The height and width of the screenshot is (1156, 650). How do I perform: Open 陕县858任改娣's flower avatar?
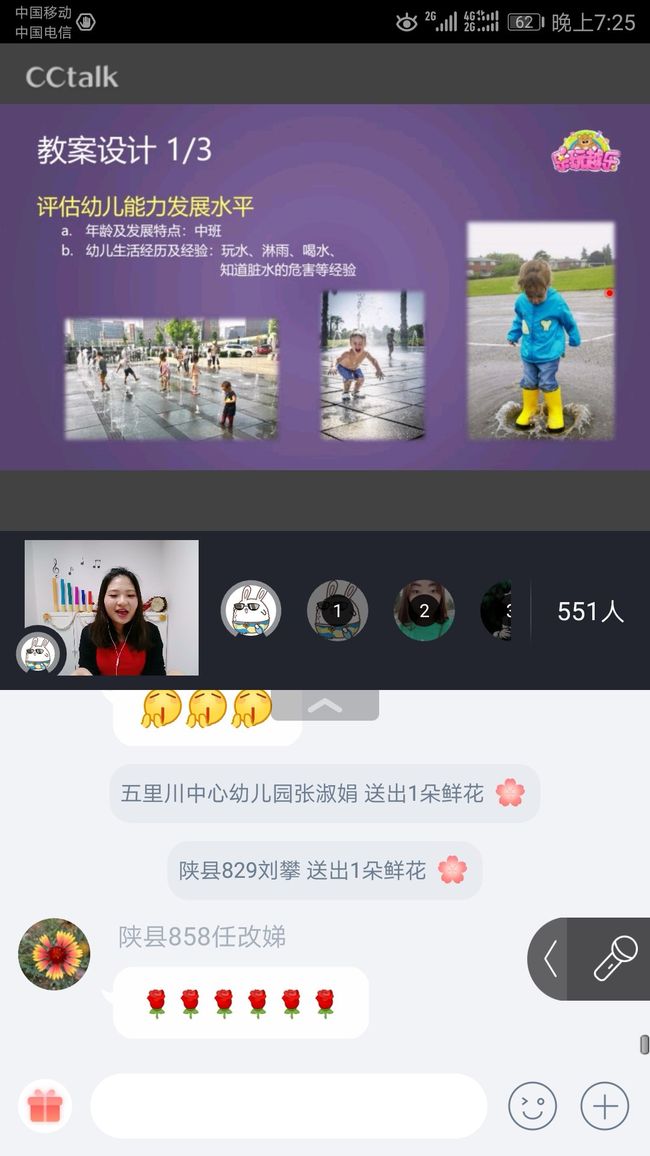click(54, 954)
